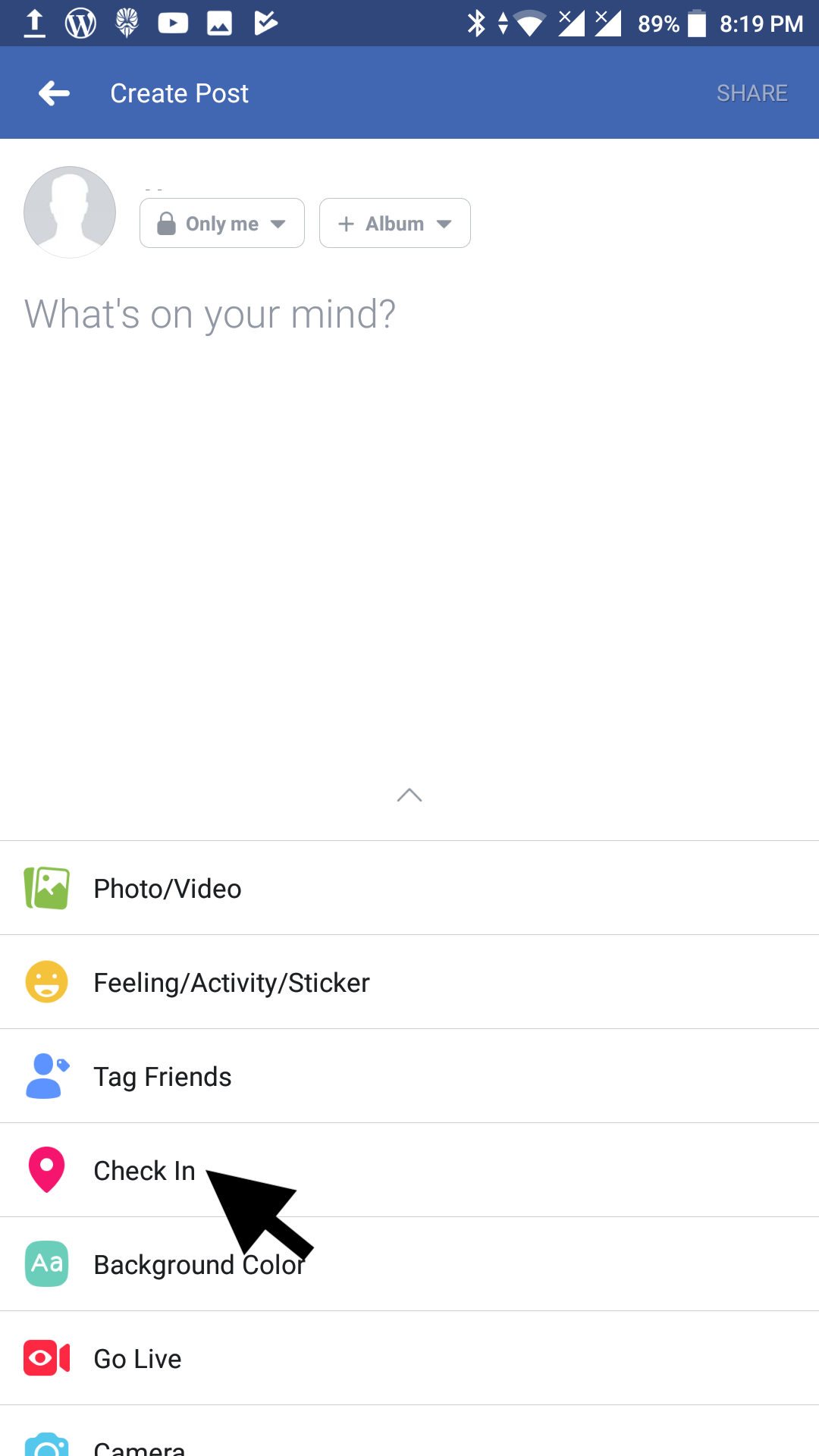Screen dimensions: 819x1456
Task: Open the Only me privacy dropdown
Action: [x=222, y=223]
